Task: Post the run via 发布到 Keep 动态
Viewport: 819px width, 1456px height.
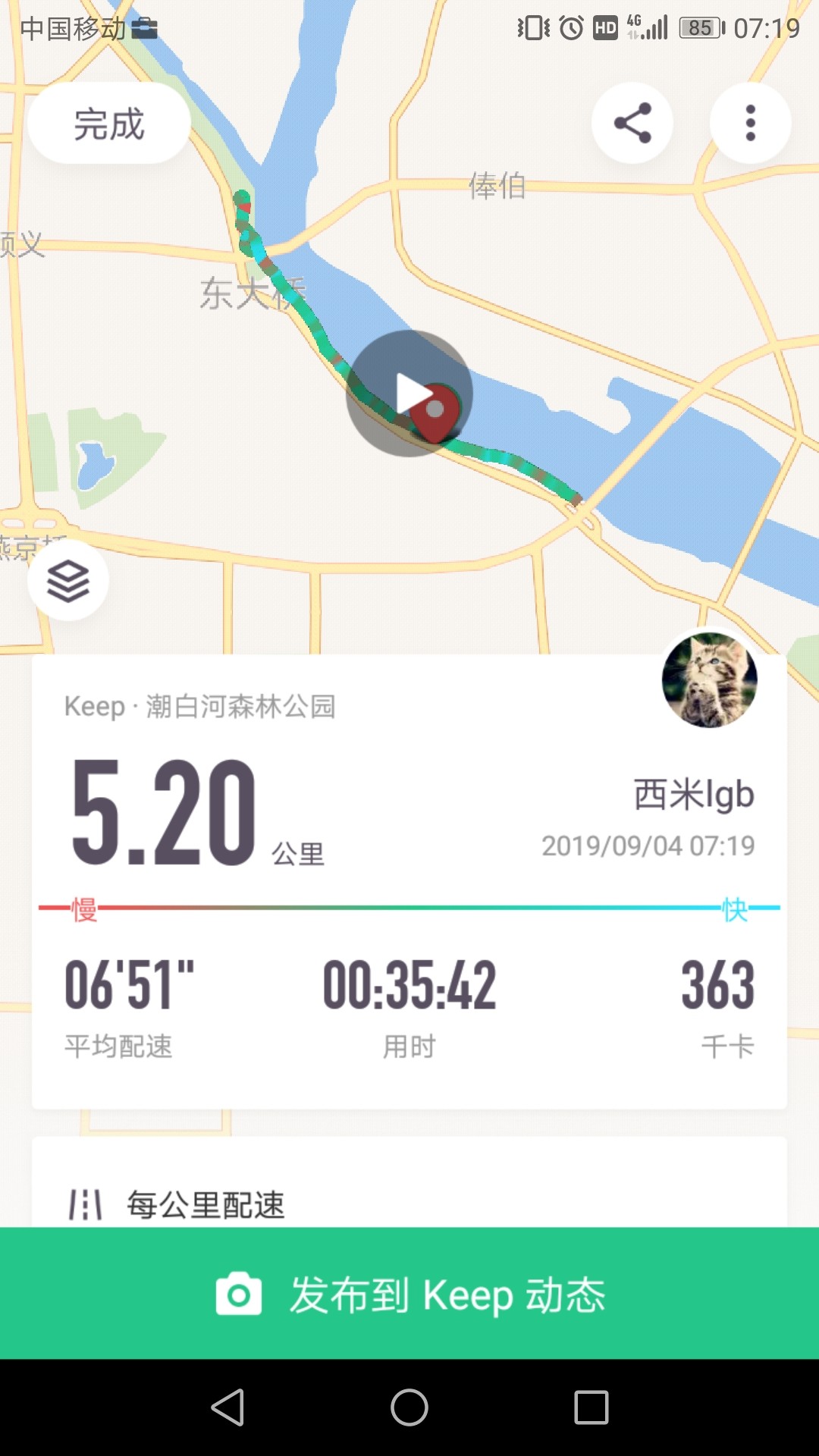Action: (409, 1294)
